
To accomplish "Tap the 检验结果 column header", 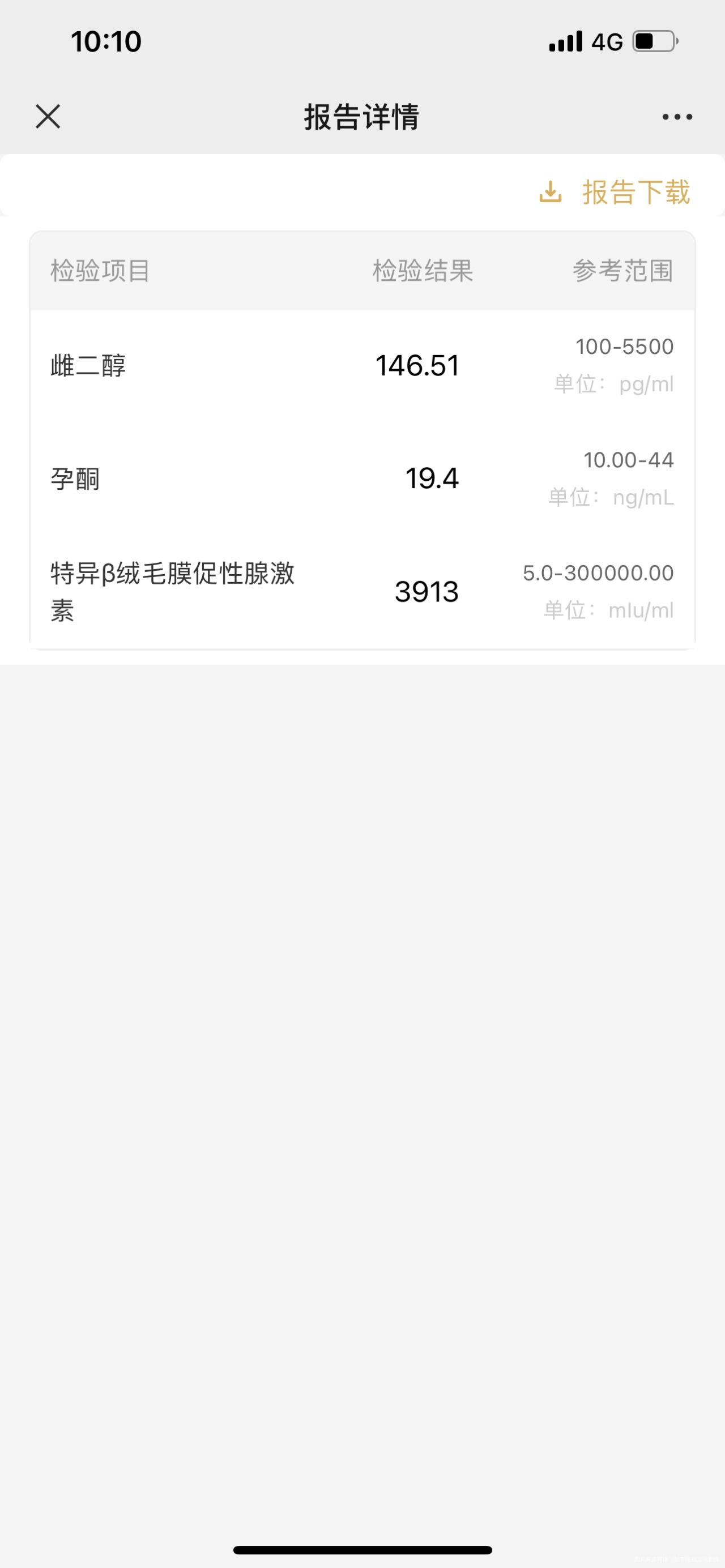I will (x=423, y=273).
